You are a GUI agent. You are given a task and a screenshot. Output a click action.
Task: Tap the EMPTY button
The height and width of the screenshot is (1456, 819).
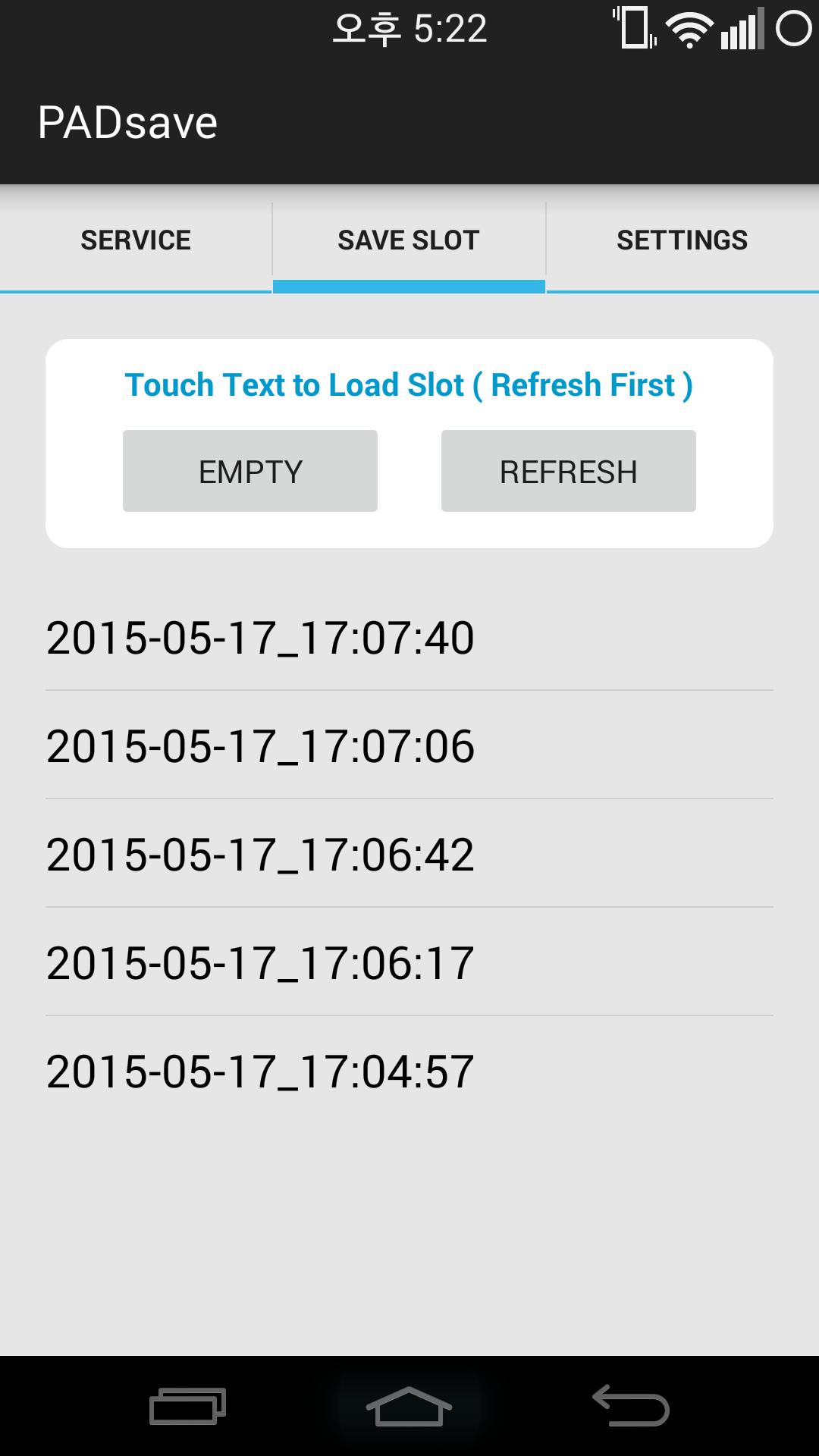tap(250, 471)
